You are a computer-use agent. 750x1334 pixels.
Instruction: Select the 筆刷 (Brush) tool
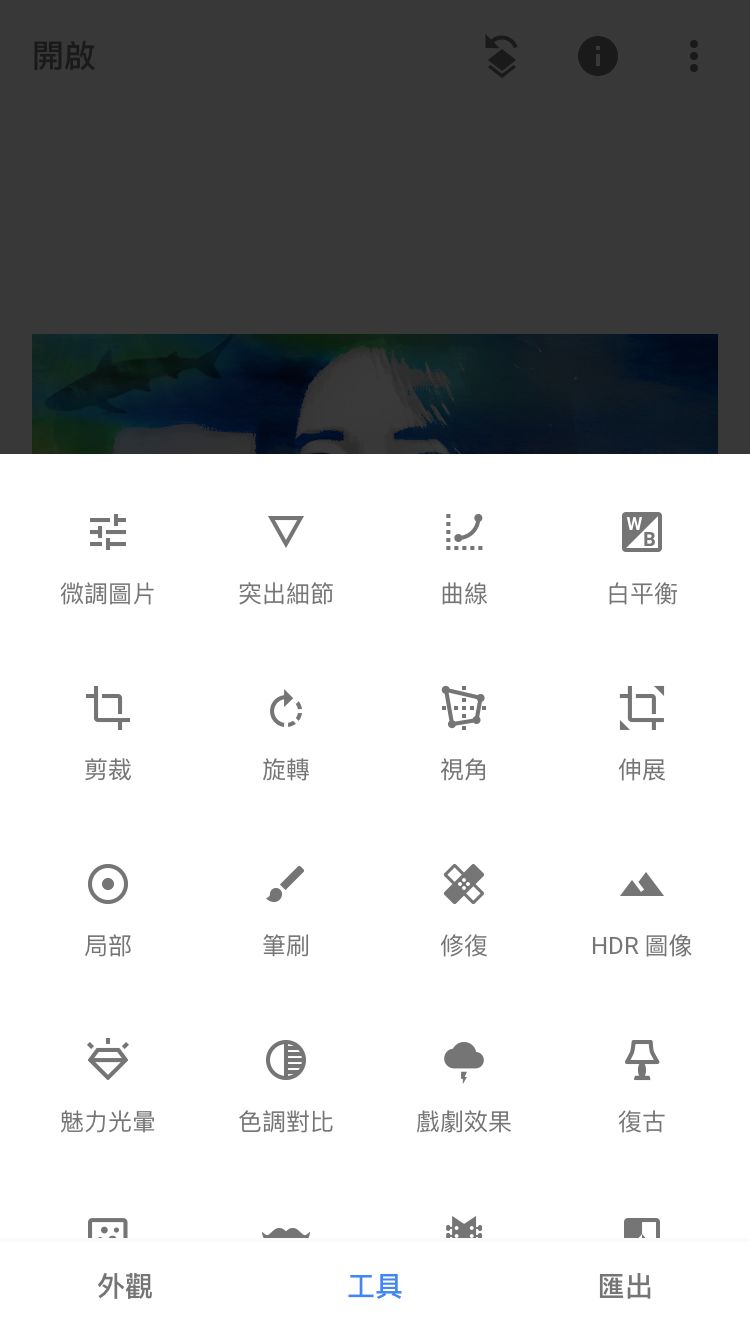point(285,907)
